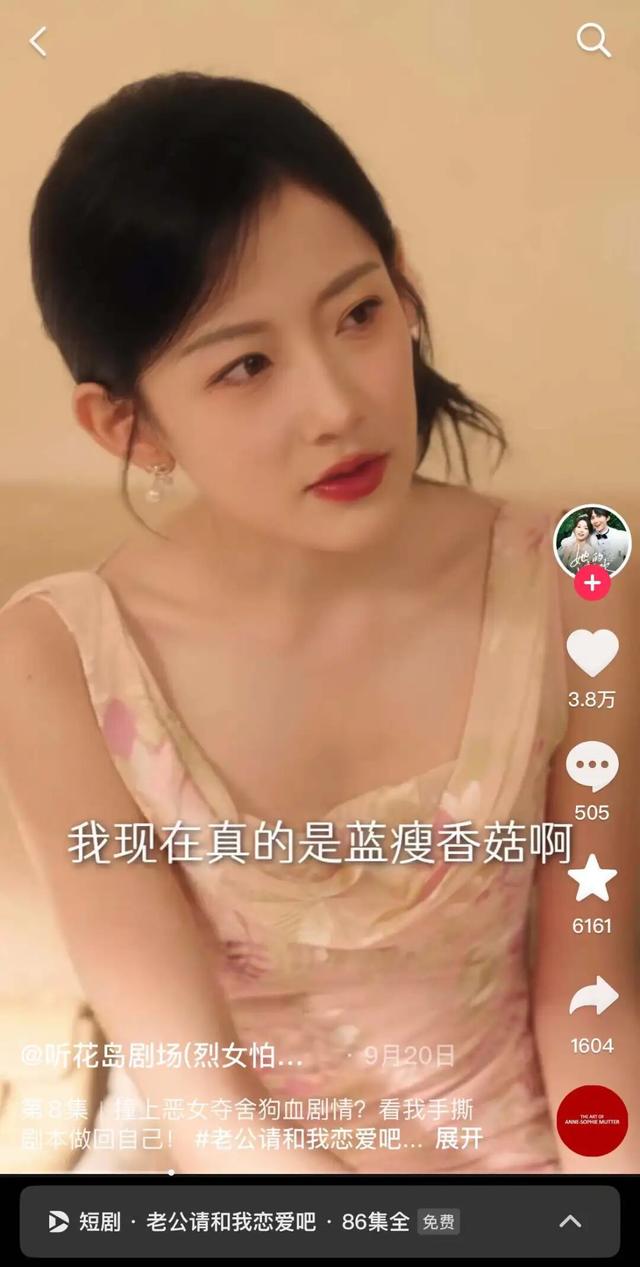Open the 听花岛剧场 account name
640x1267 pixels.
(x=163, y=1055)
